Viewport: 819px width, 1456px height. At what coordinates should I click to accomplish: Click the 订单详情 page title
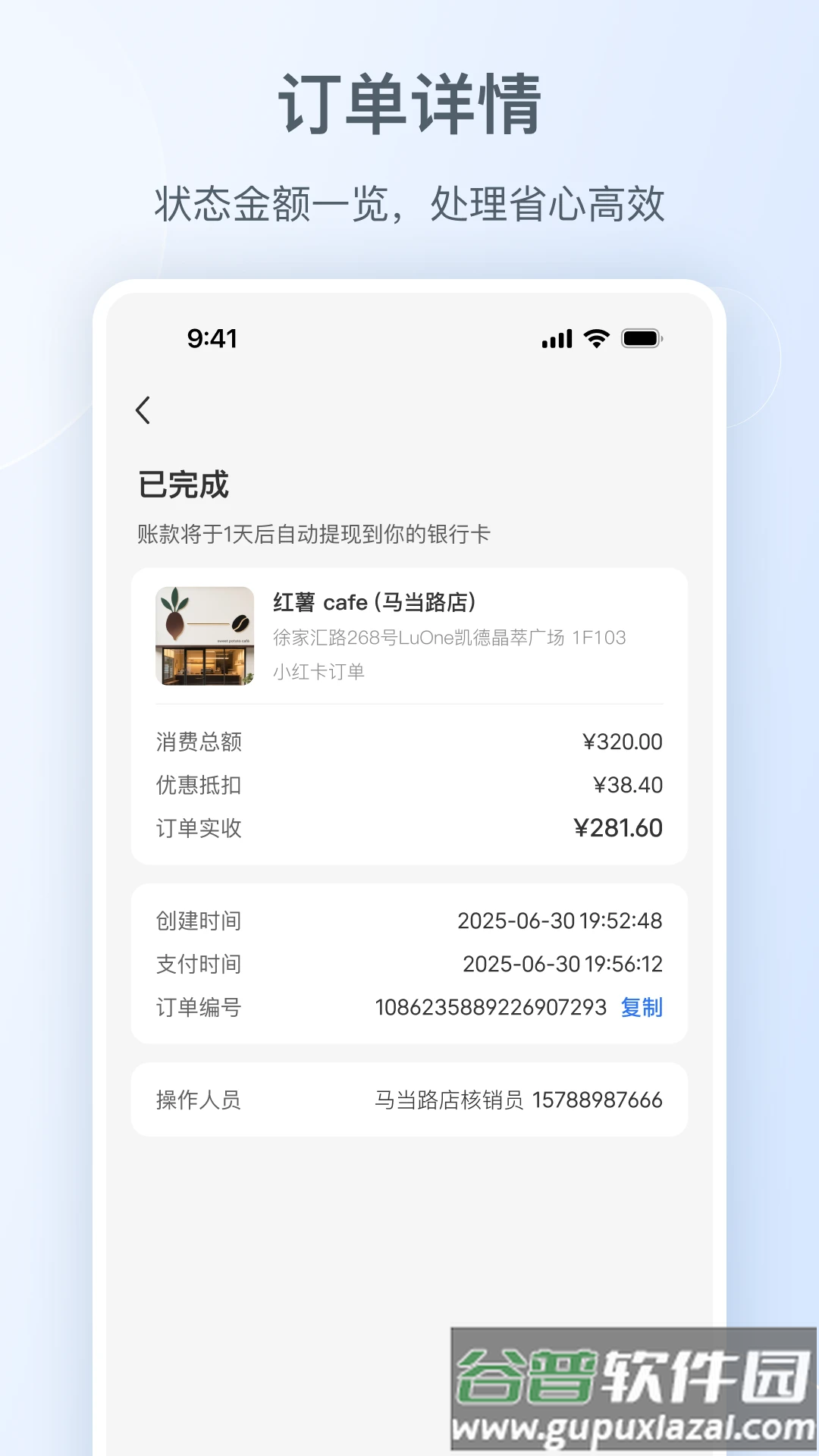pyautogui.click(x=409, y=102)
